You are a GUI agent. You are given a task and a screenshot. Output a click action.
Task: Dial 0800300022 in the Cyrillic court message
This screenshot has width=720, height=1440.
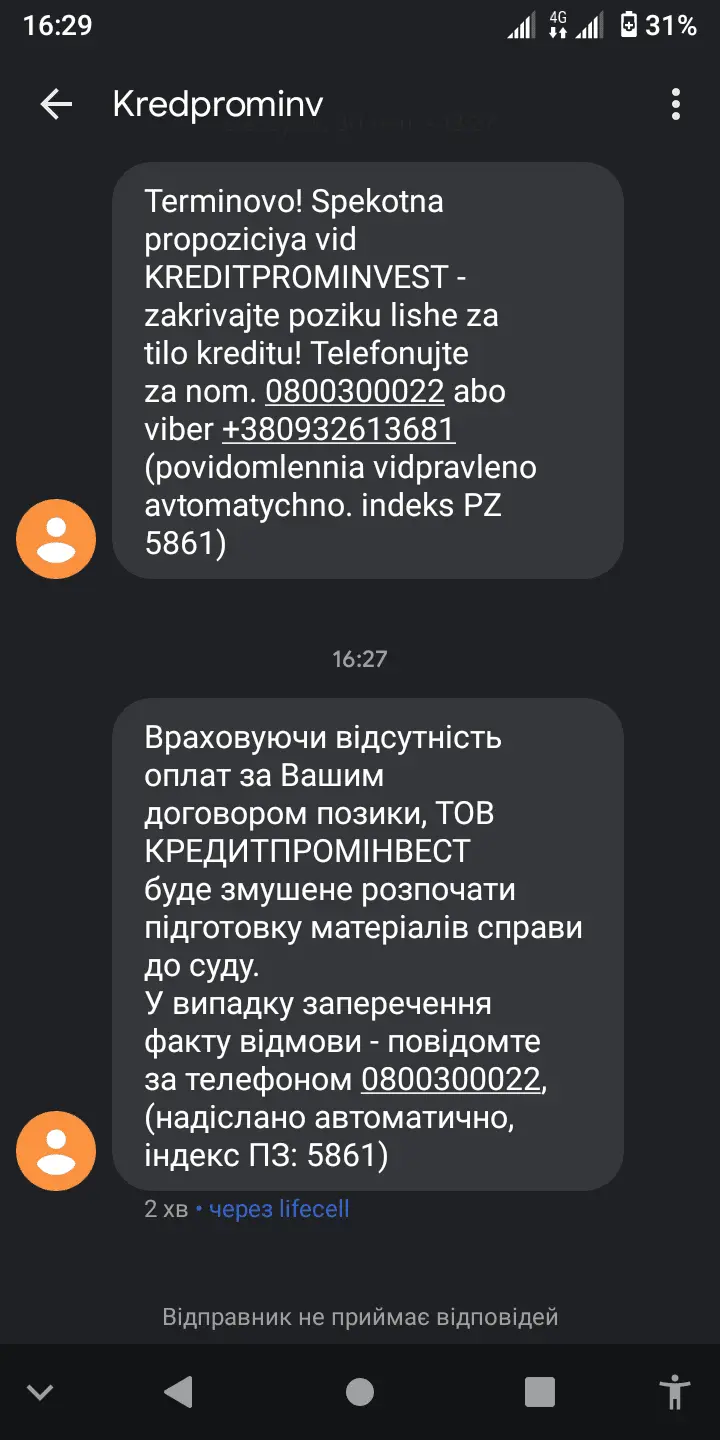click(451, 1079)
